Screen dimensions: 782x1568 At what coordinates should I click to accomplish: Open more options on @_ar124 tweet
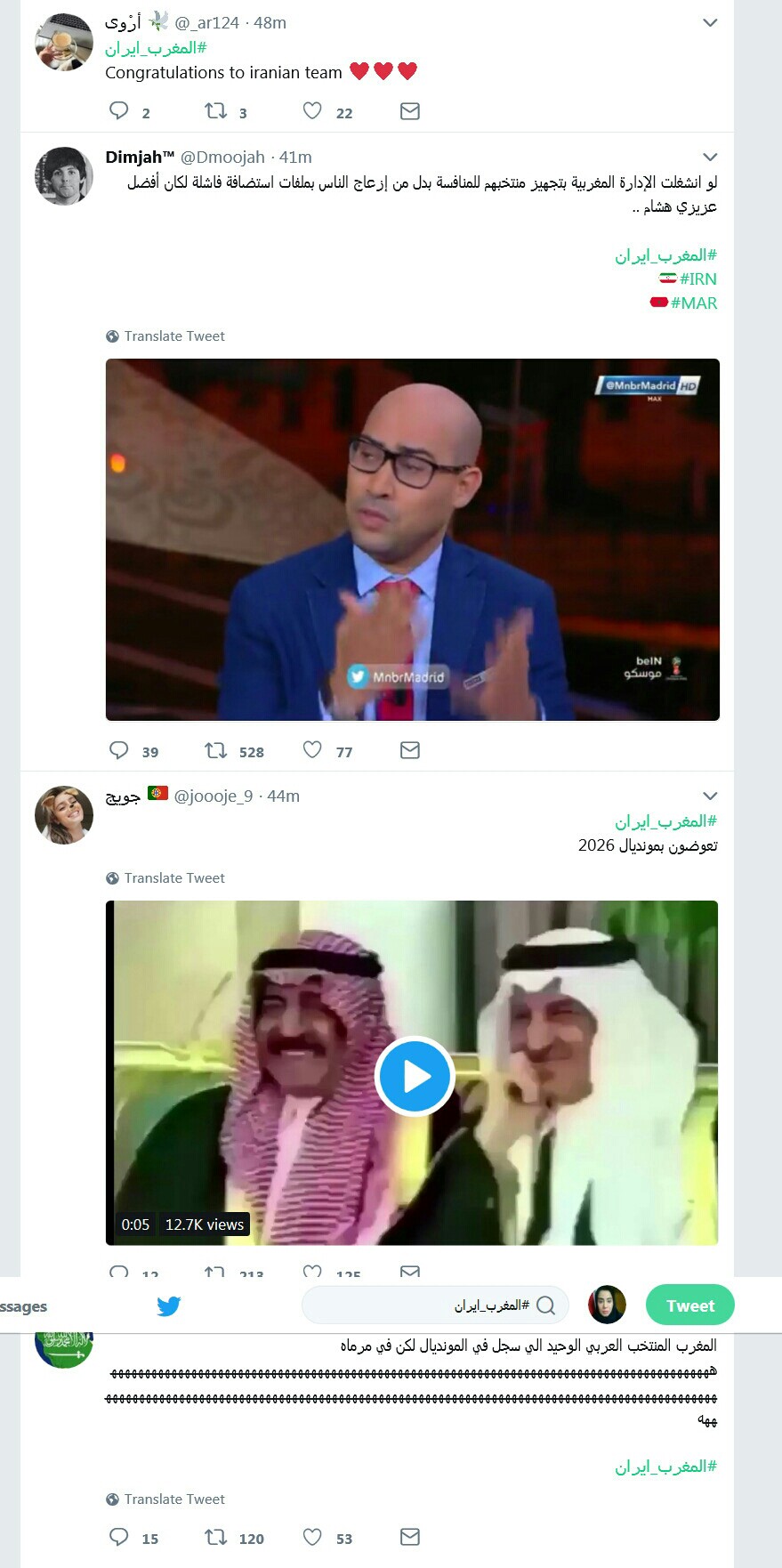(710, 23)
